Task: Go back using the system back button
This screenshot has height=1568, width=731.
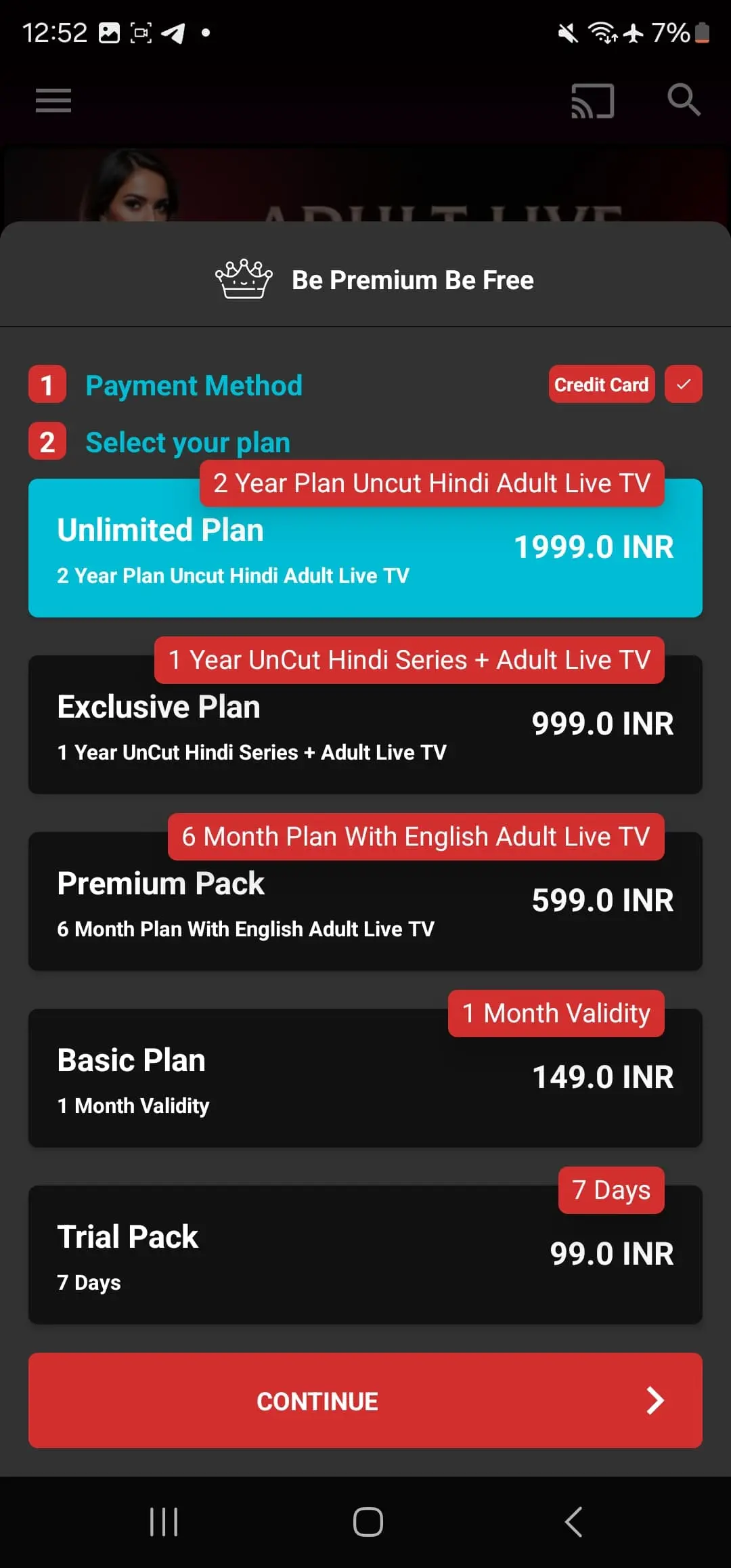Action: click(x=573, y=1522)
